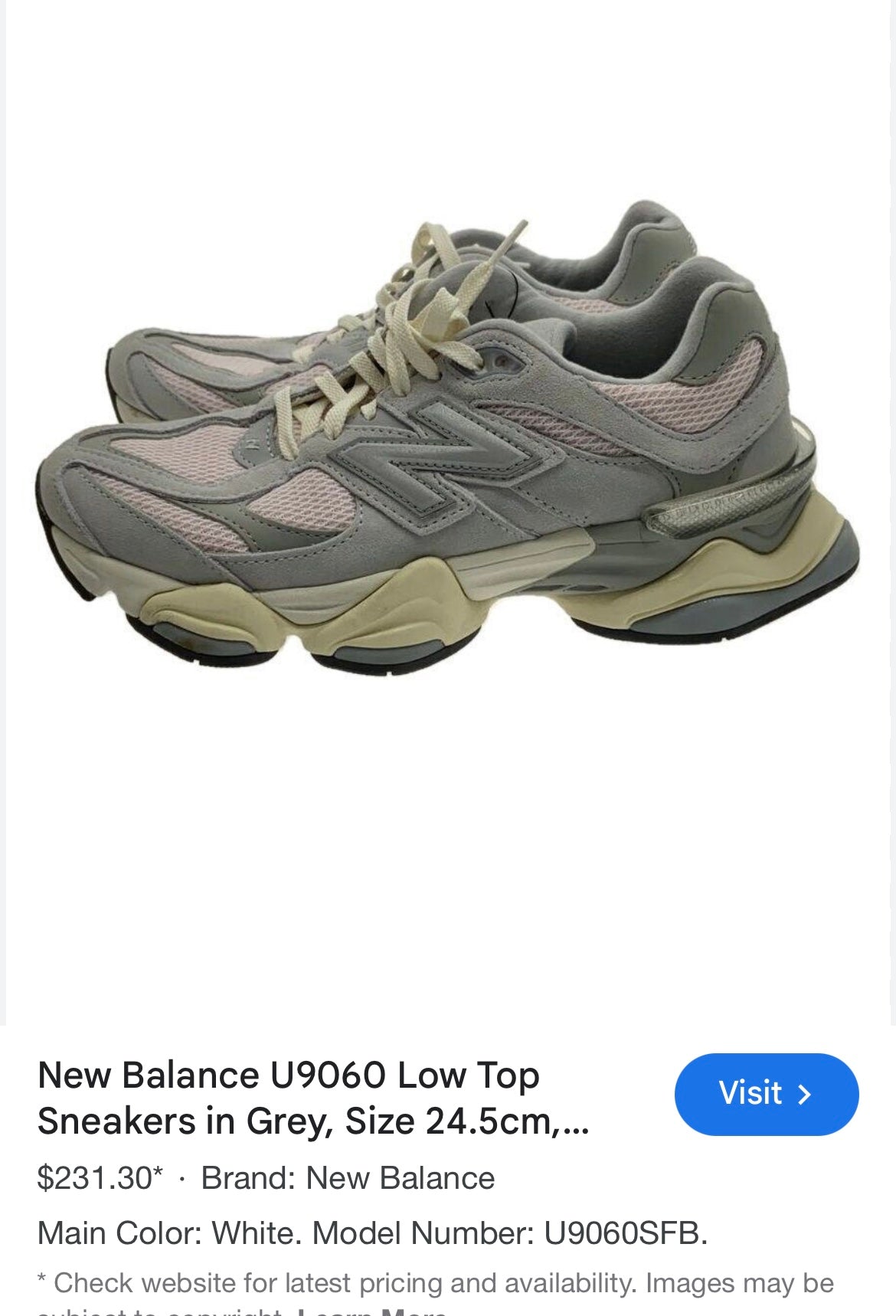Tap the Visit button
The height and width of the screenshot is (1316, 896).
766,1094
